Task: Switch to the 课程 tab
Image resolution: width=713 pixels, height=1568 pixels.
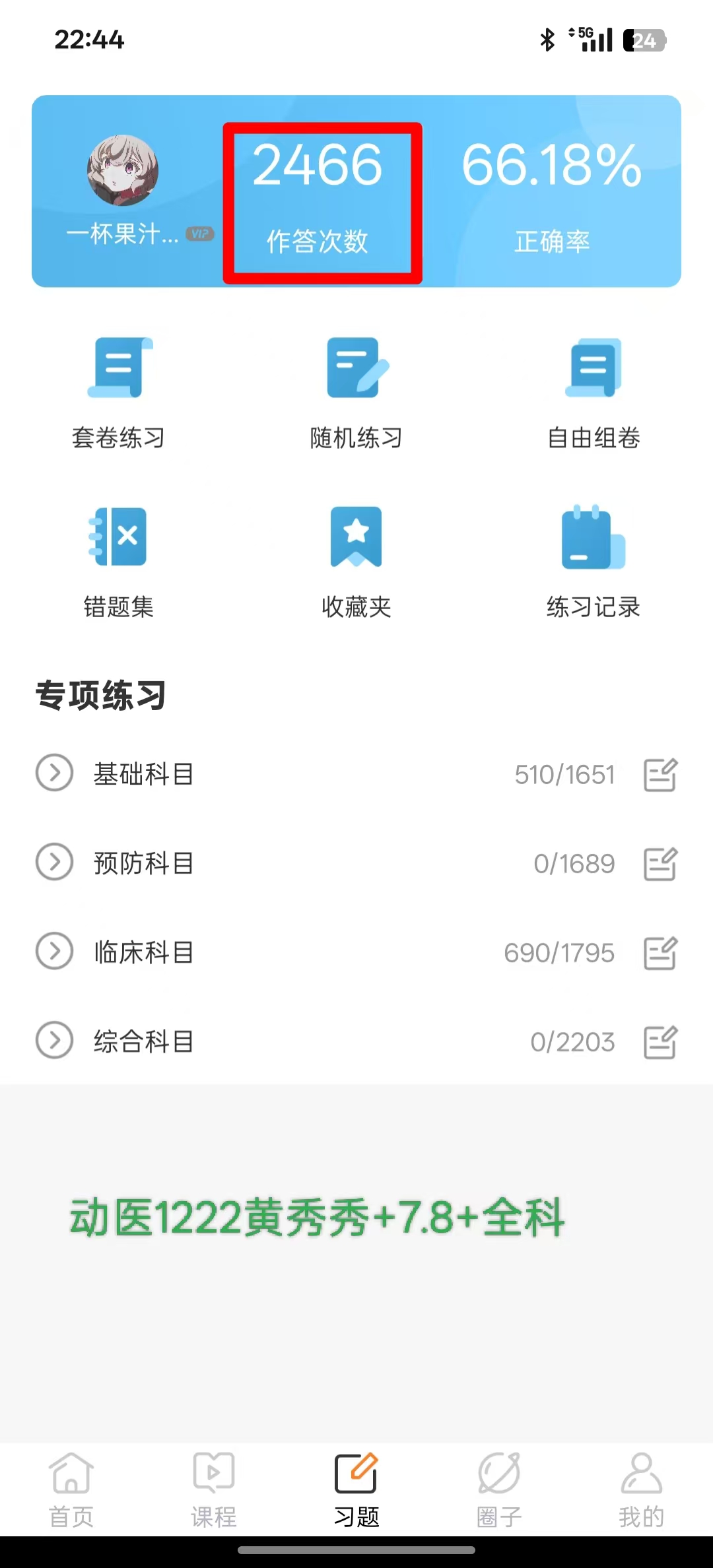Action: (214, 1490)
